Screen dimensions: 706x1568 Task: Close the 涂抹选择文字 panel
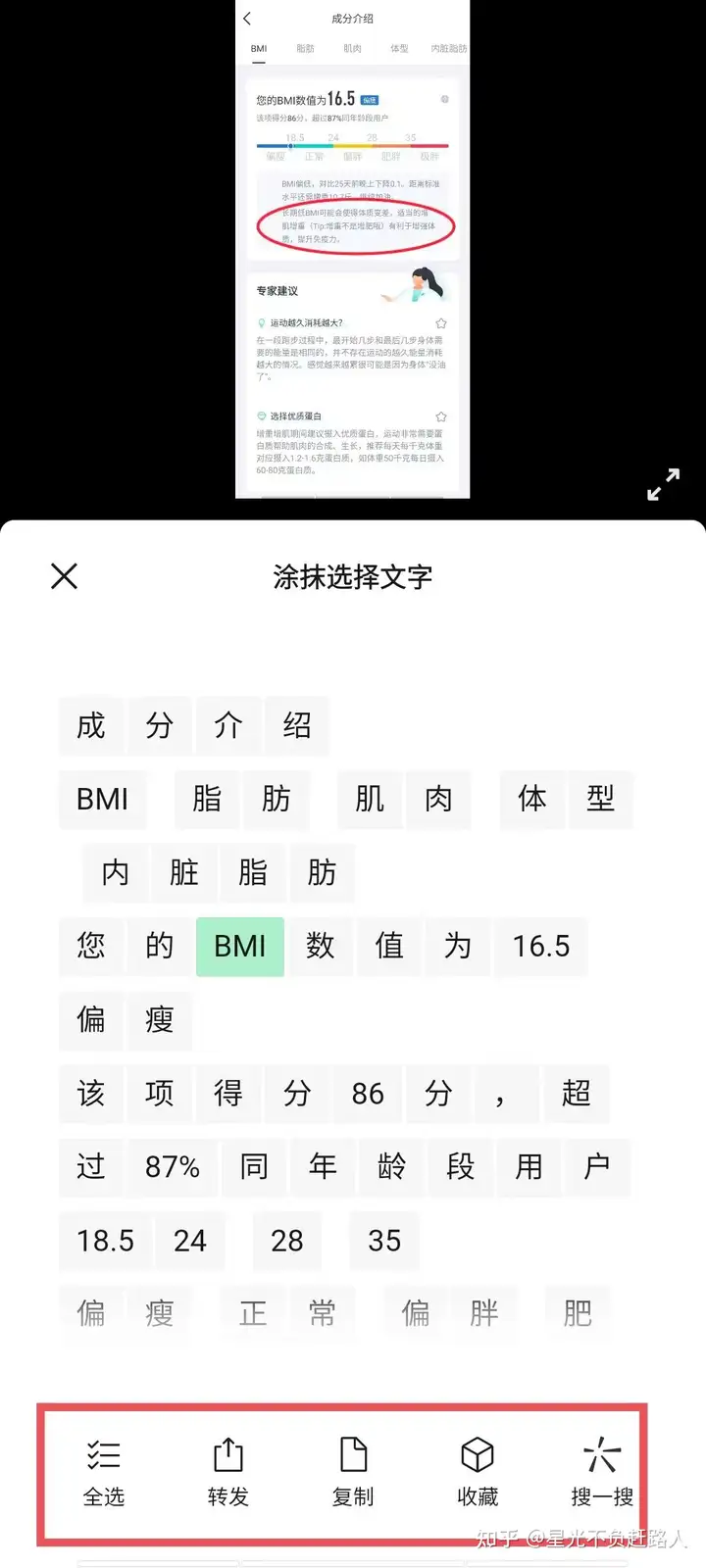tap(64, 576)
